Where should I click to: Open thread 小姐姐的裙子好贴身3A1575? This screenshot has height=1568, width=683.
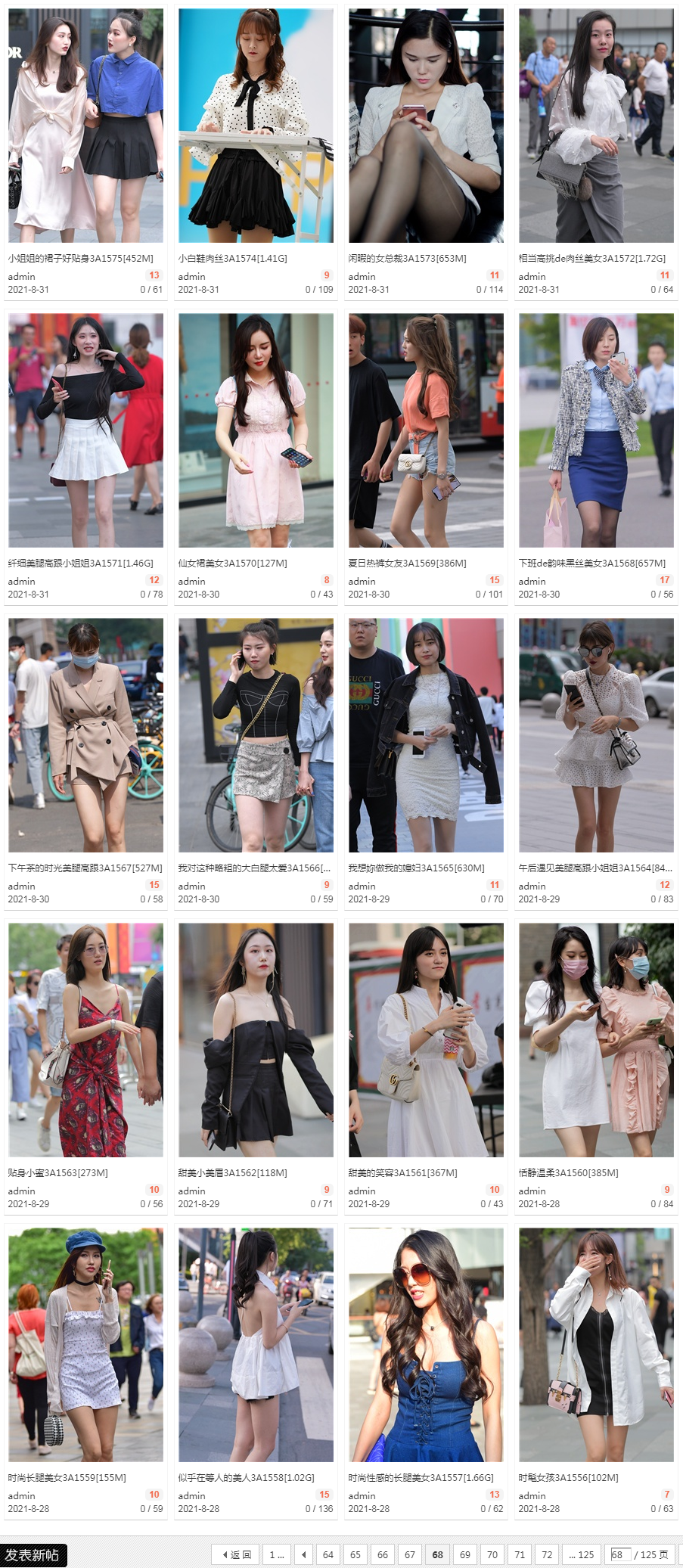pos(80,259)
